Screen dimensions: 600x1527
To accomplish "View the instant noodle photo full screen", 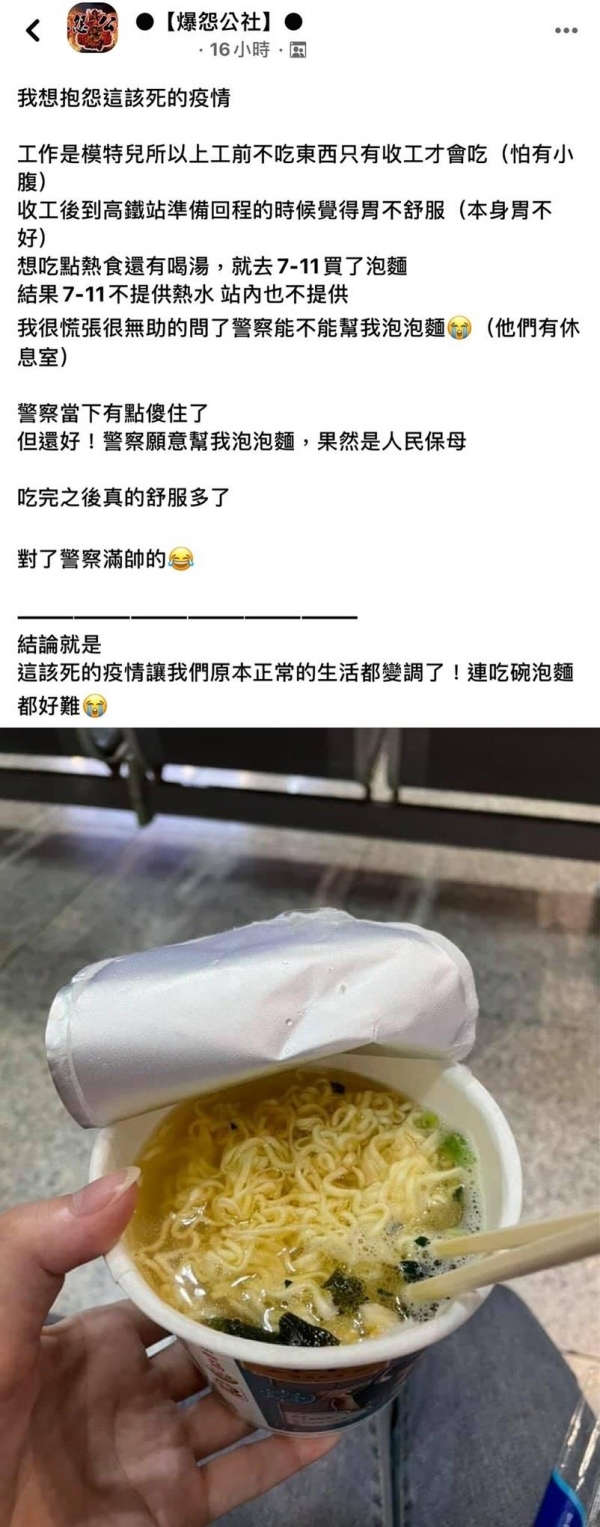I will coord(300,1125).
